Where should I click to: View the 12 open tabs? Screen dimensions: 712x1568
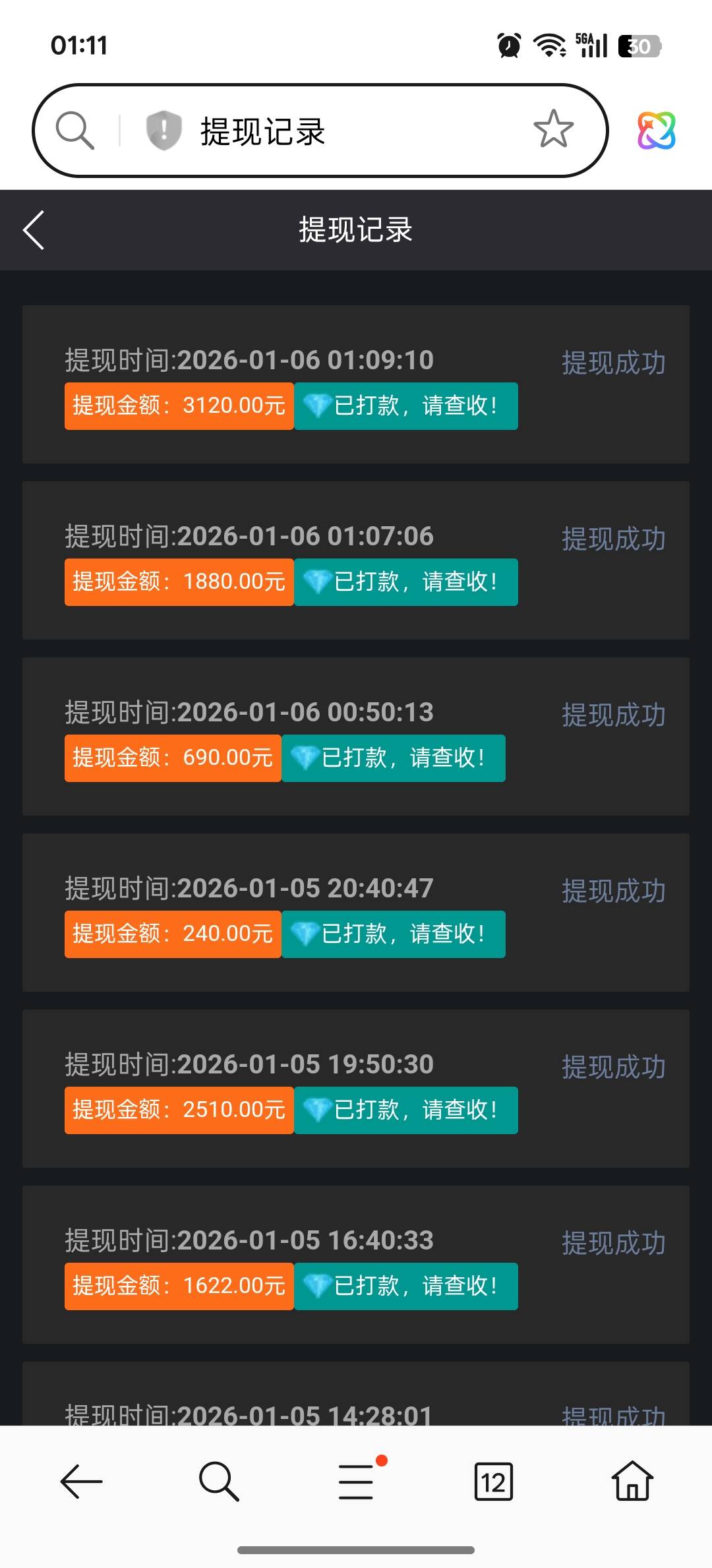coord(494,1482)
